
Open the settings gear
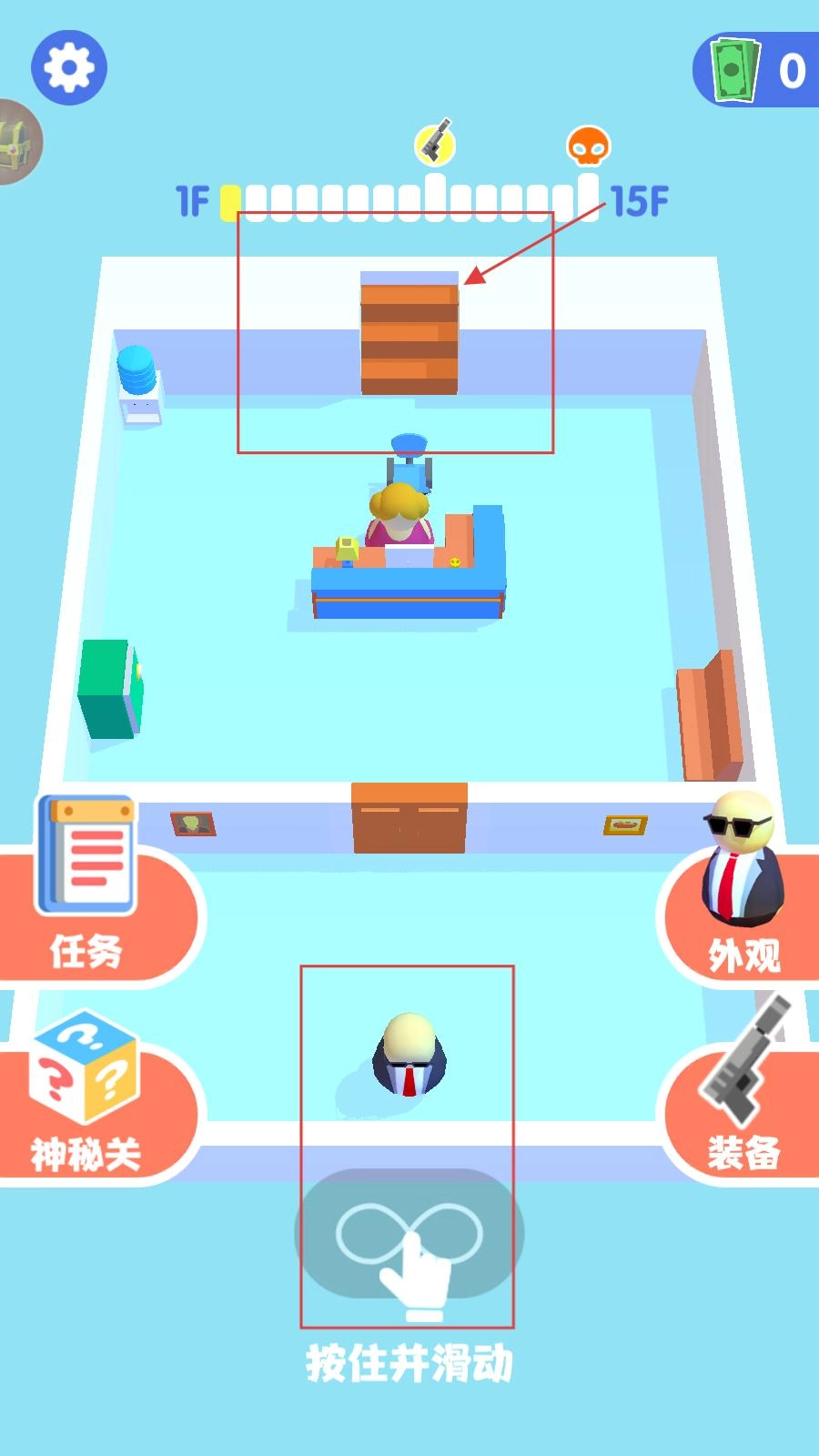coord(69,67)
